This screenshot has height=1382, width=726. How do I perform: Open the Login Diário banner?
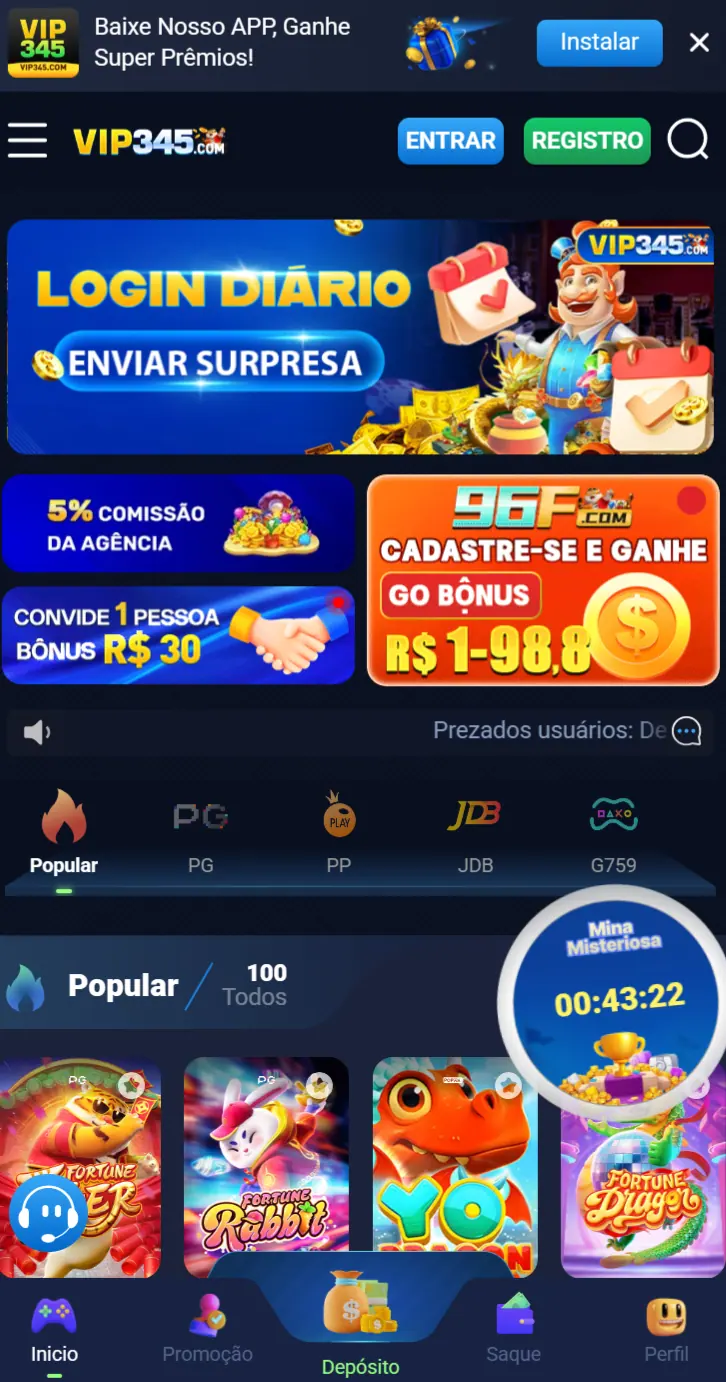(360, 337)
